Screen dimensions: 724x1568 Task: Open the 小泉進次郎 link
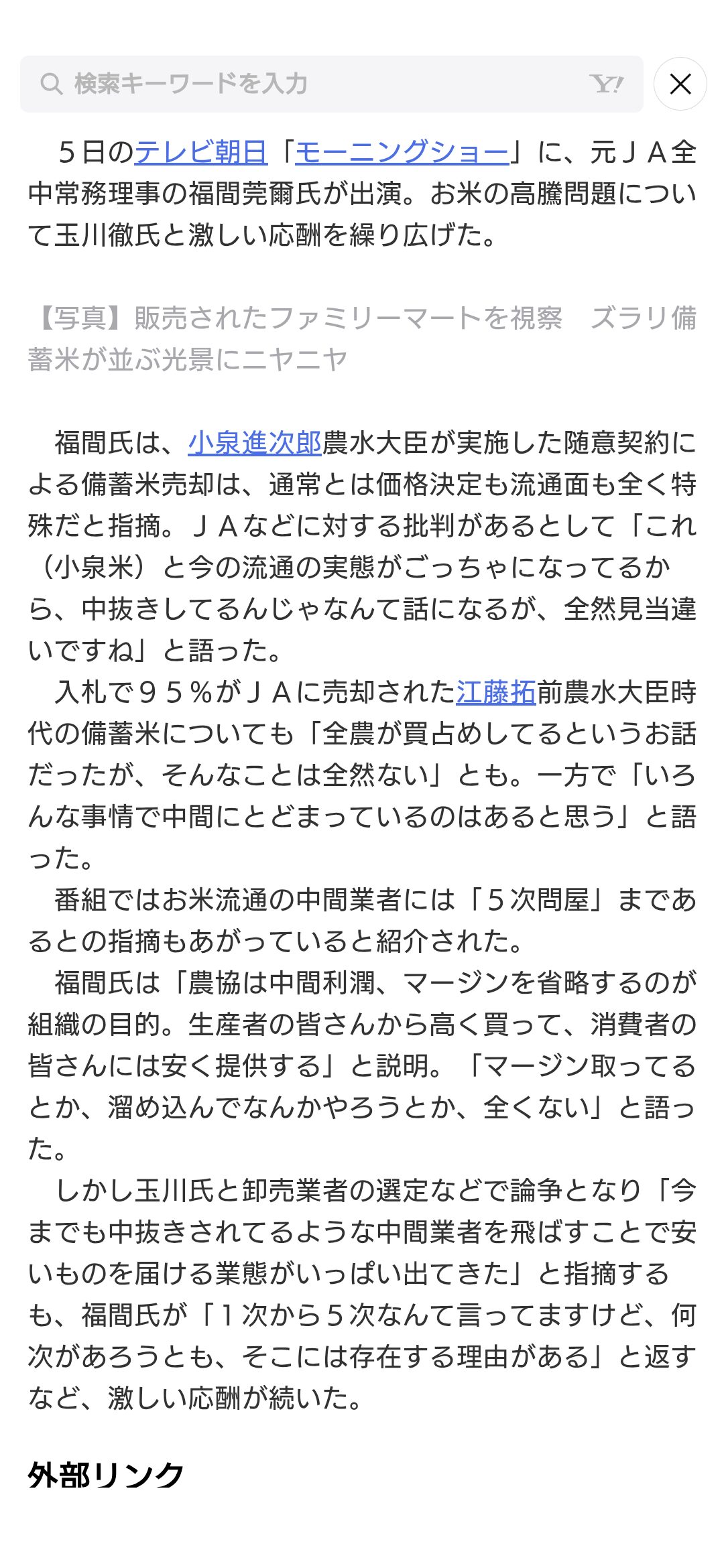click(255, 443)
